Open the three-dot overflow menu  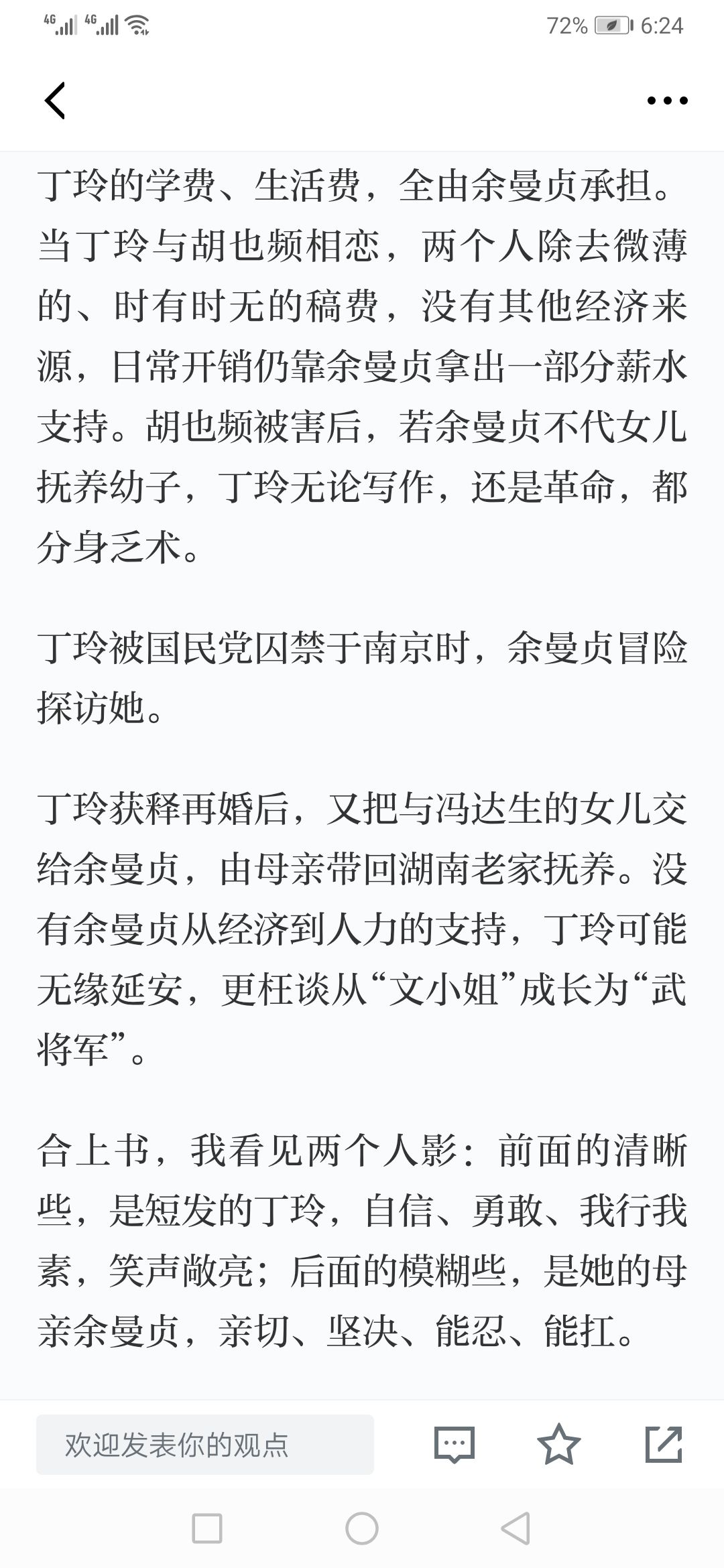click(x=667, y=101)
